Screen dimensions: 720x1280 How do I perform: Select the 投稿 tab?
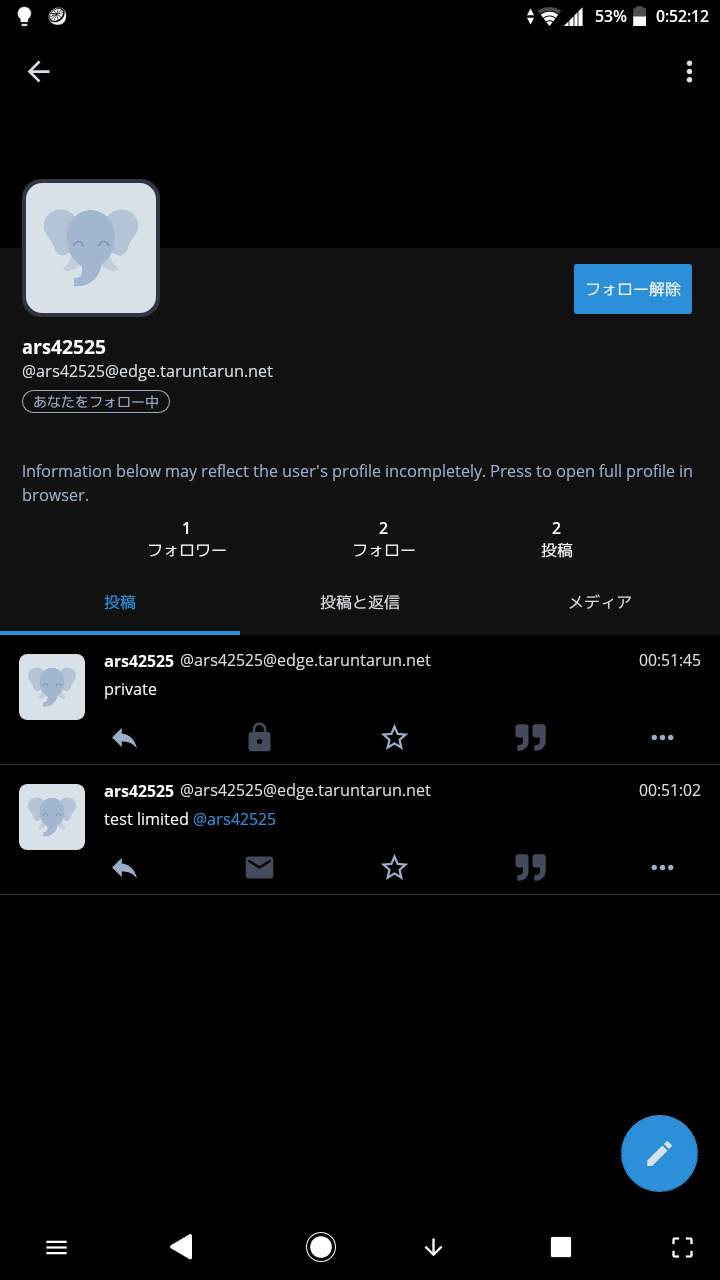coord(120,602)
